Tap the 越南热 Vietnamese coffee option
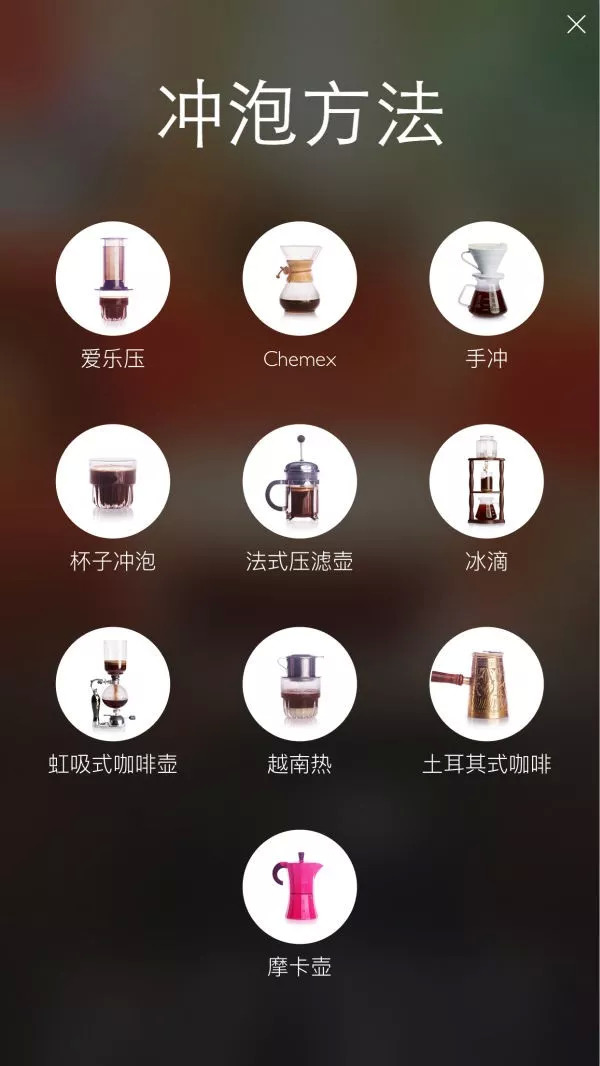The image size is (600, 1066). (x=300, y=684)
